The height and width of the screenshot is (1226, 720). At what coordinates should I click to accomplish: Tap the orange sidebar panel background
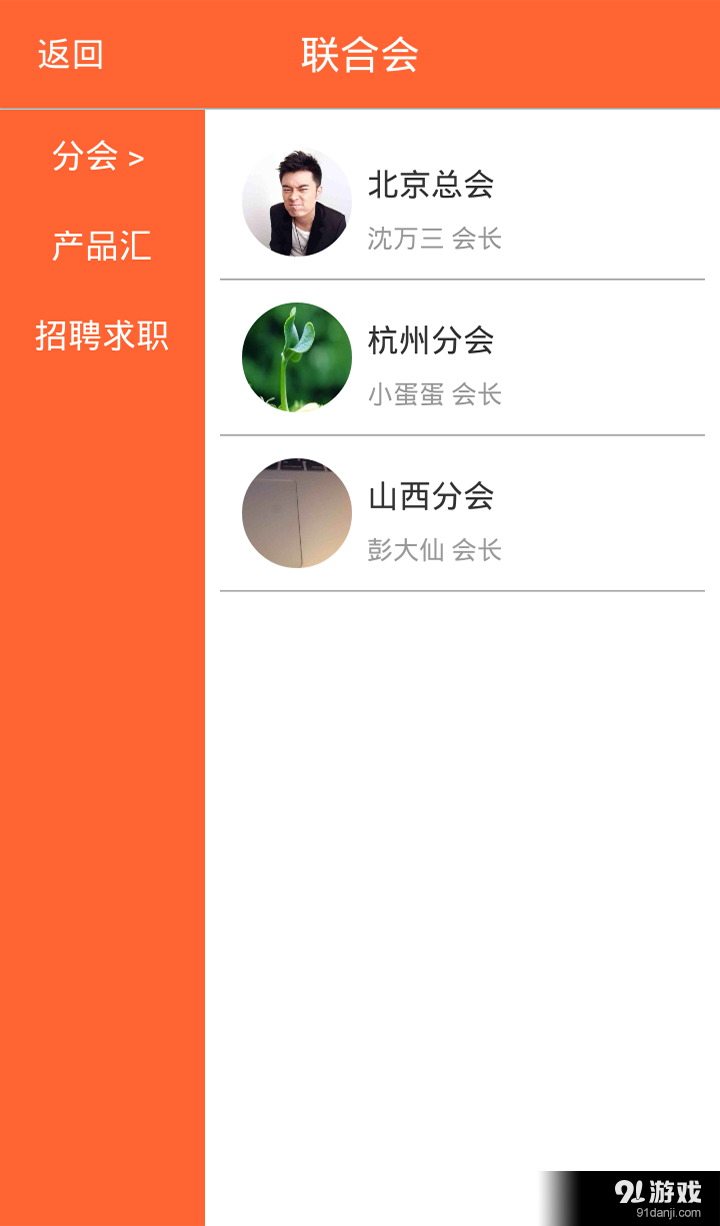click(x=100, y=700)
